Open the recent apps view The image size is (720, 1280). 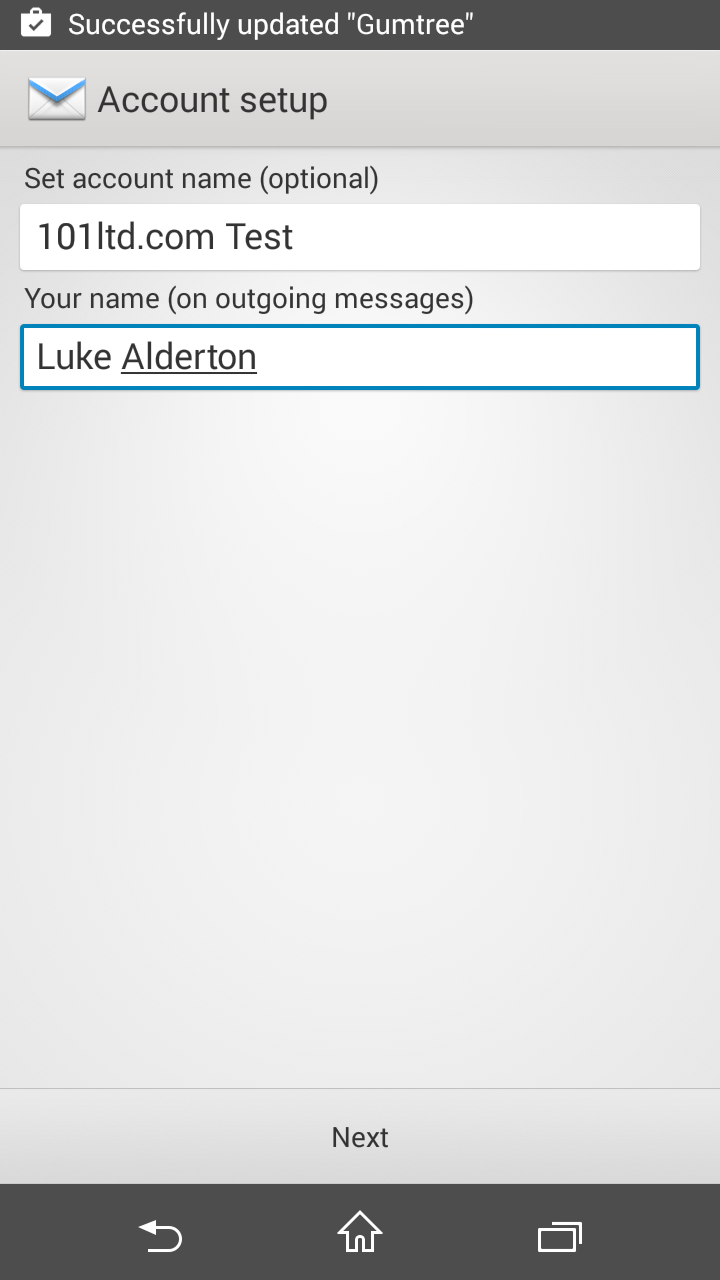[559, 1236]
